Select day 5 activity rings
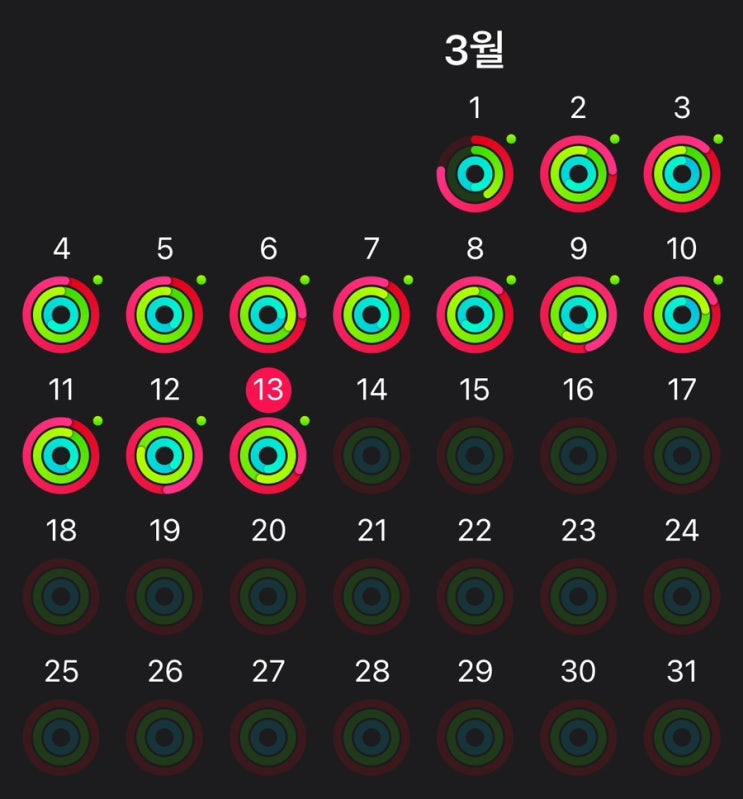 (x=165, y=315)
